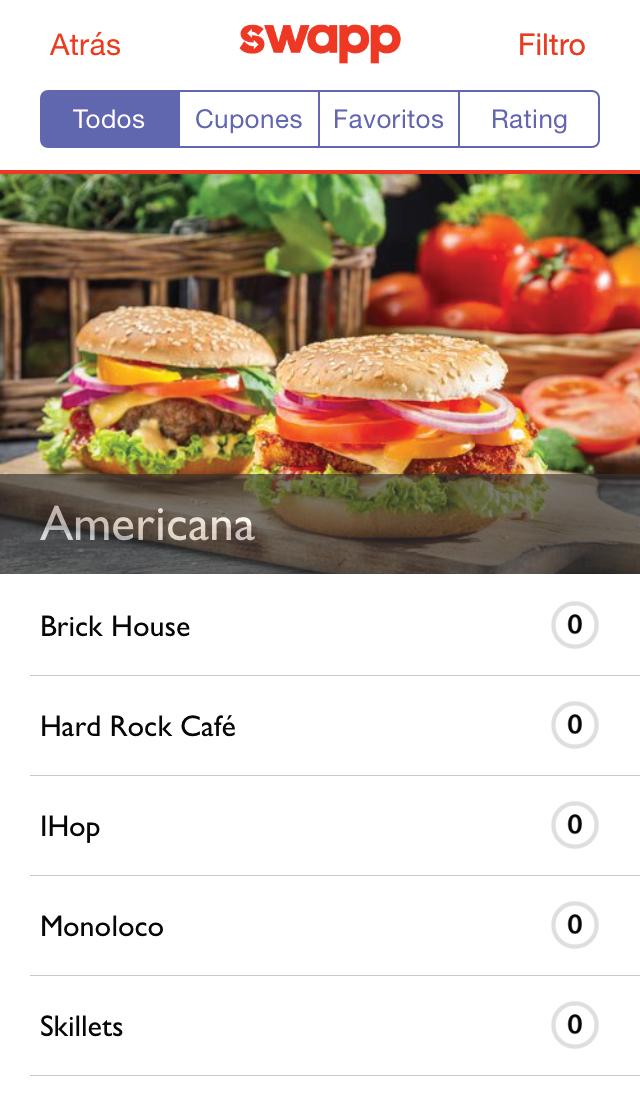View the Hard Rock Café listing
The width and height of the screenshot is (640, 1096).
click(x=138, y=726)
